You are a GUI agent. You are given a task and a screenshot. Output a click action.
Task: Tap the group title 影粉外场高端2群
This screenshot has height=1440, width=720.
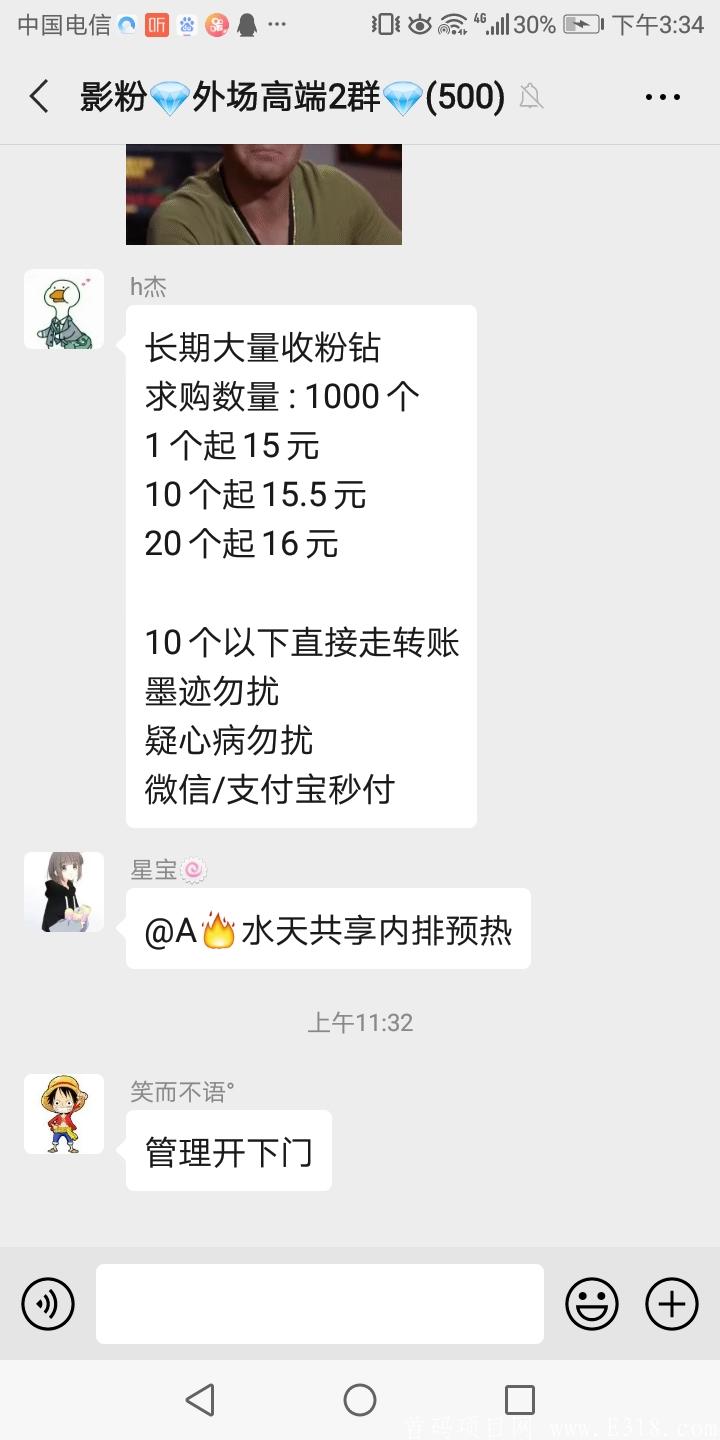(290, 96)
